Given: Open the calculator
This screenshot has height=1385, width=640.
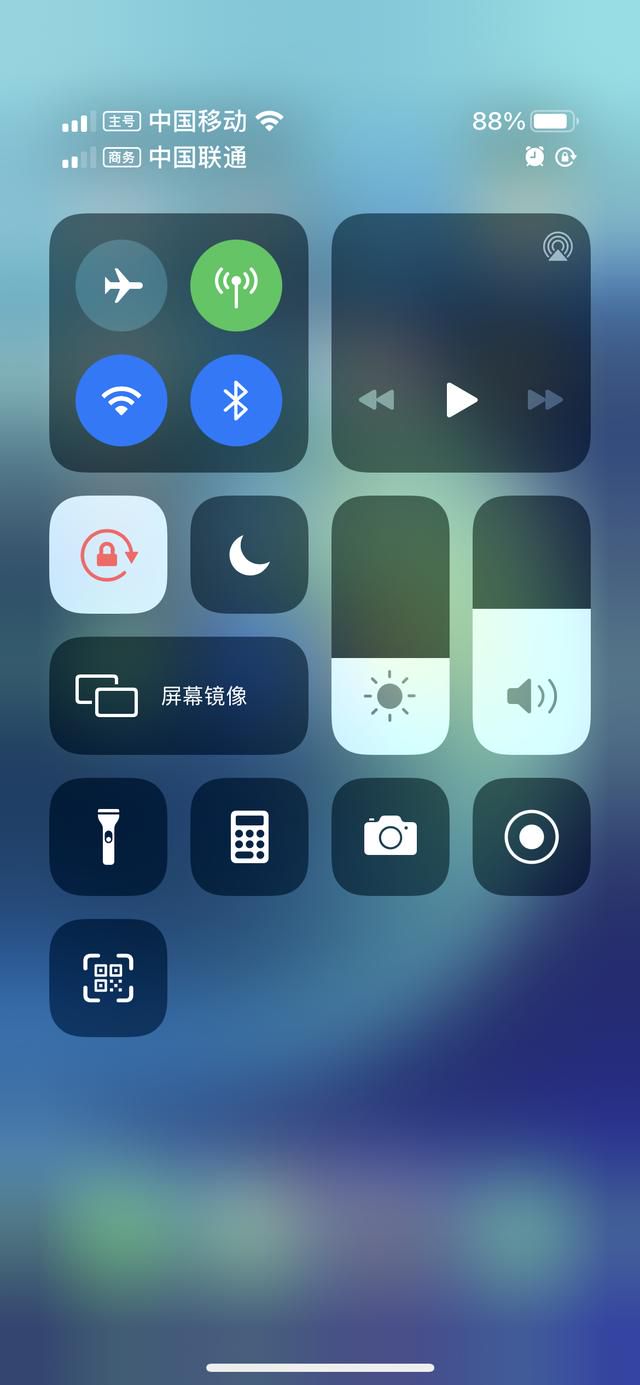Looking at the screenshot, I should (249, 837).
